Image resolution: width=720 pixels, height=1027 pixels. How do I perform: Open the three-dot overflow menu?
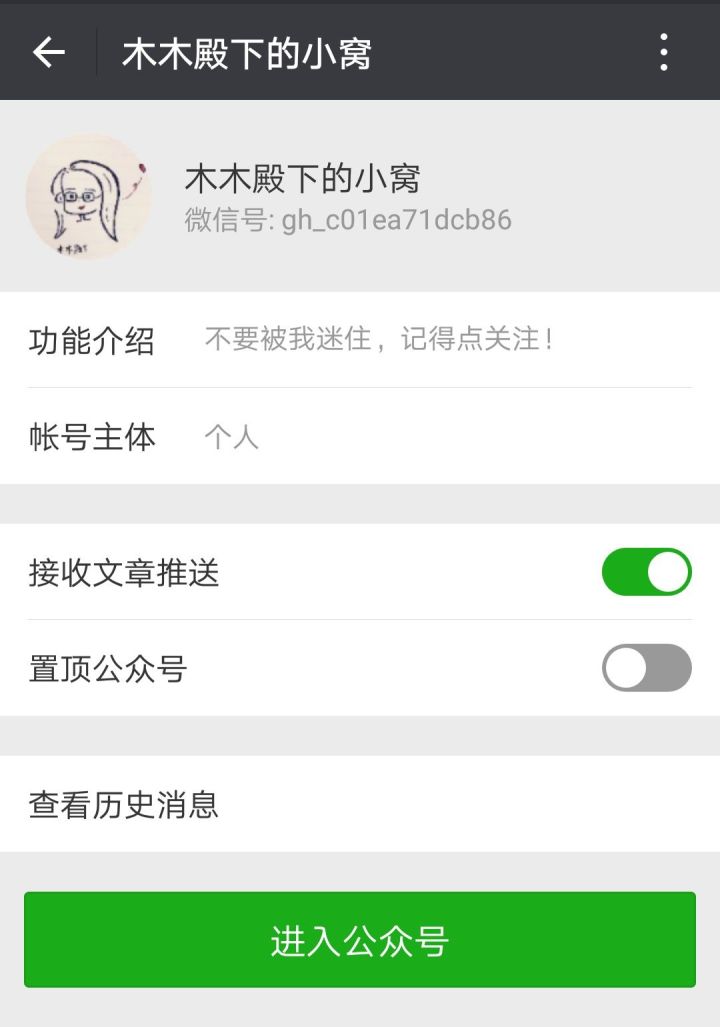coord(663,52)
